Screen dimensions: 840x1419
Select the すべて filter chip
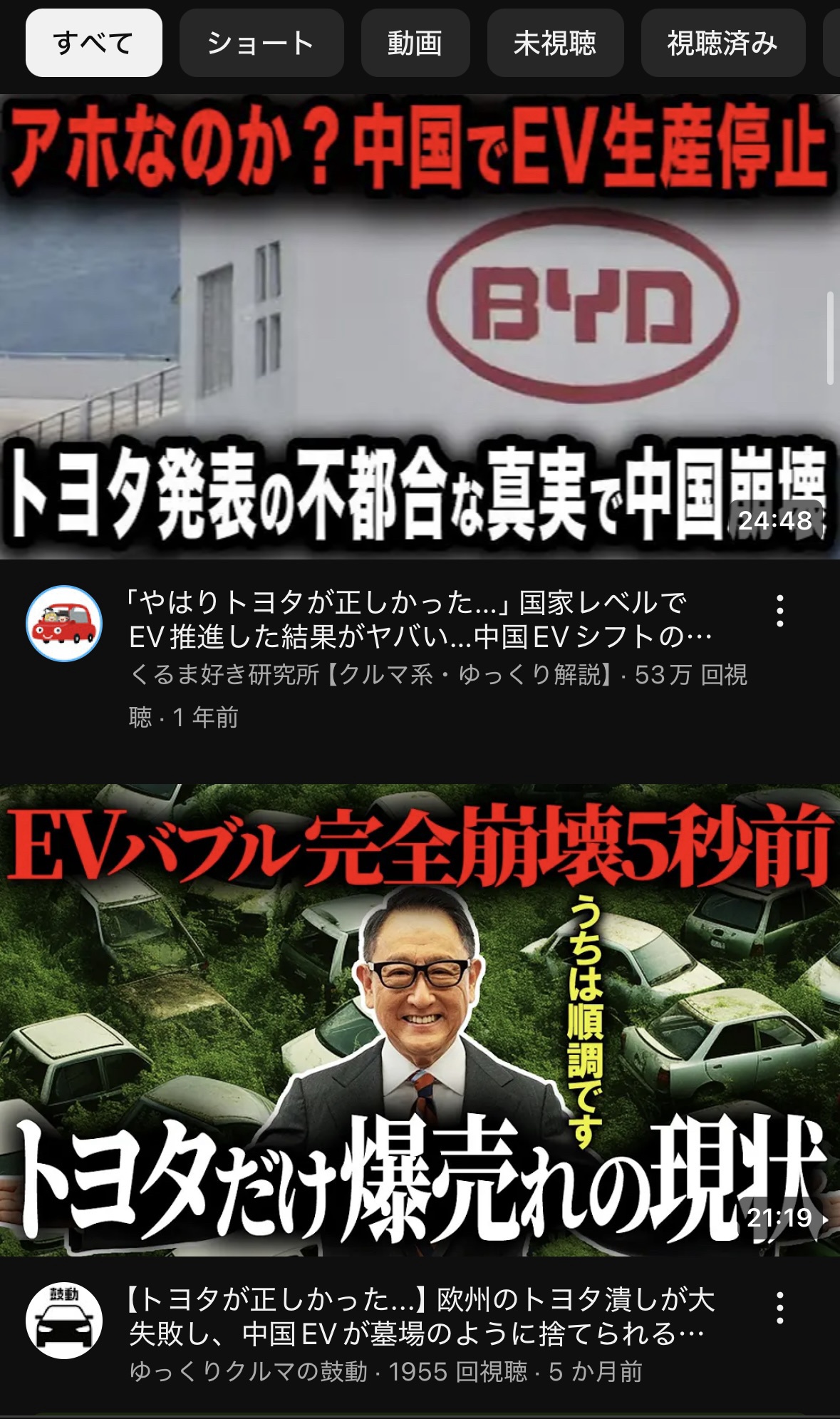pos(94,43)
